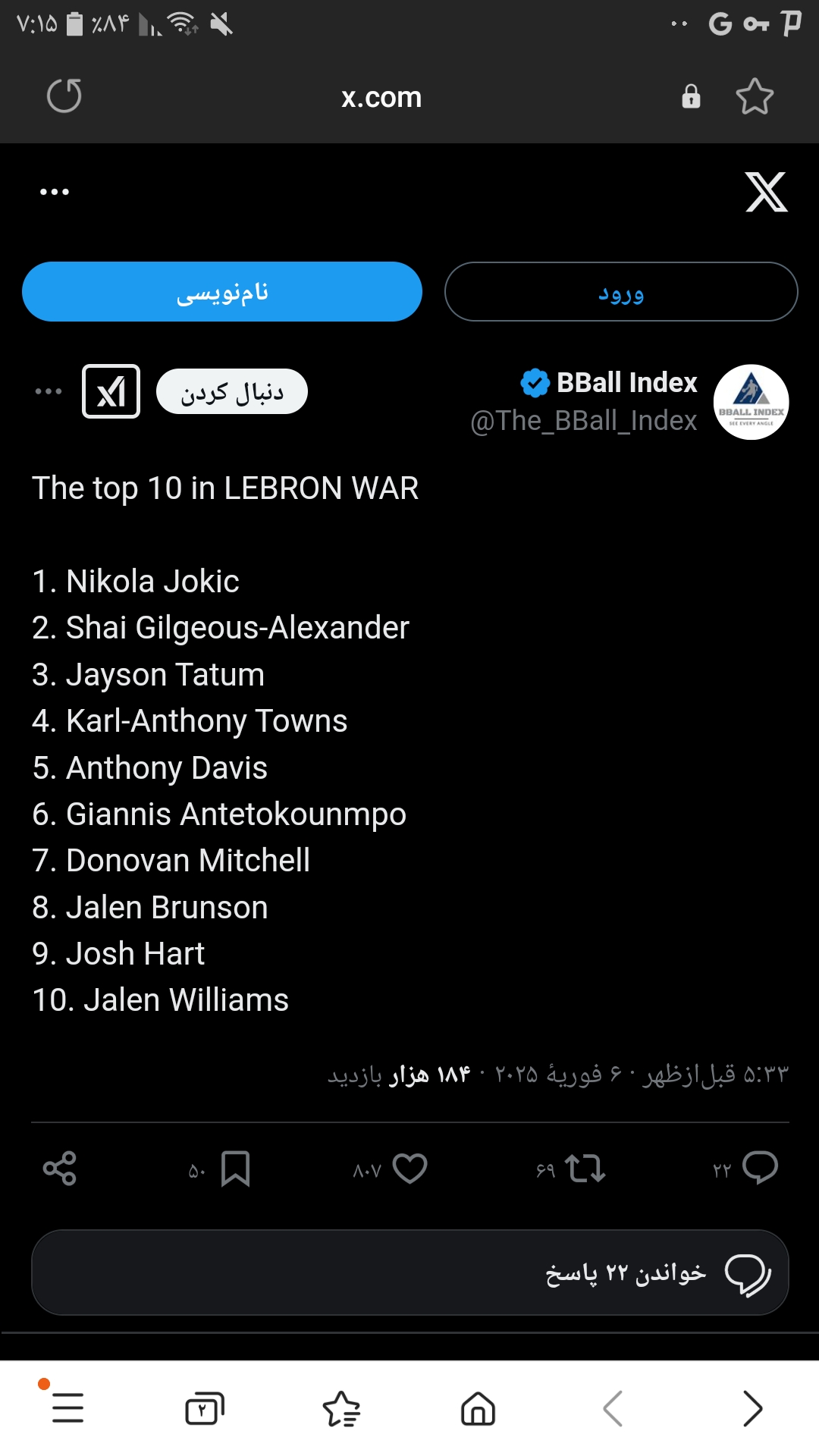Repost the top 10 list
Image resolution: width=819 pixels, height=1456 pixels.
click(585, 1169)
